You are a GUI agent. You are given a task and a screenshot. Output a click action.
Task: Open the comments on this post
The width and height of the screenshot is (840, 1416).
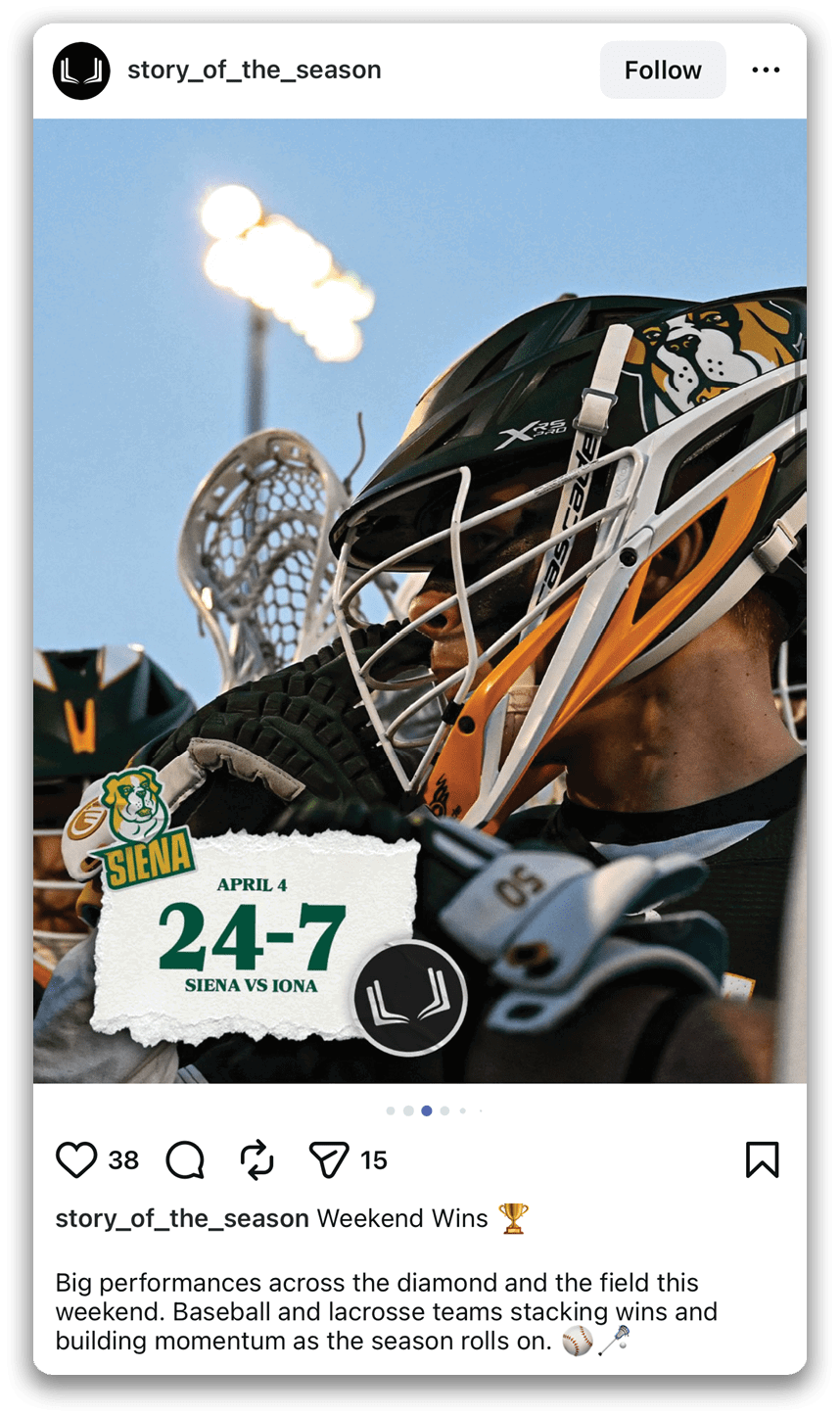click(x=185, y=1160)
